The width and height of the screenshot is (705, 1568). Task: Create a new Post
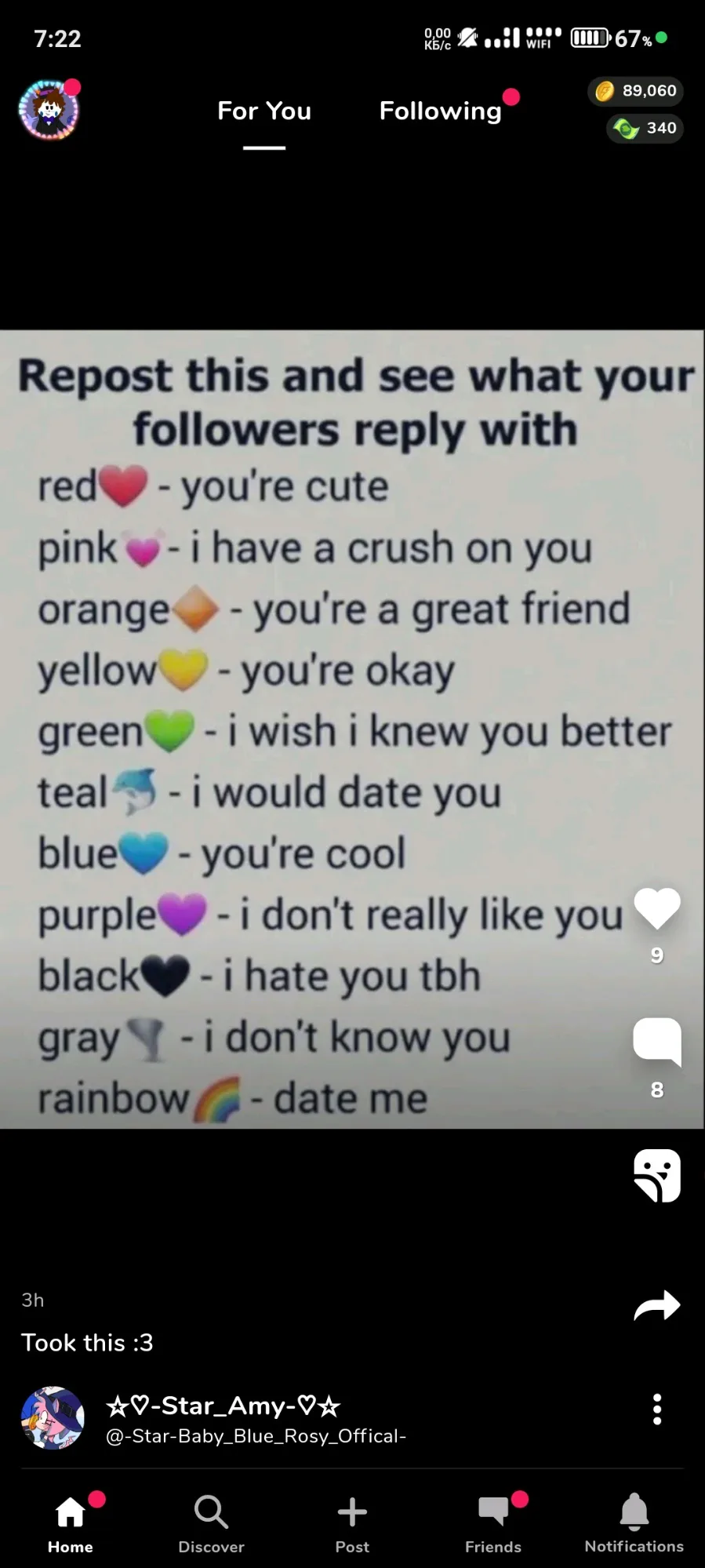[352, 1523]
